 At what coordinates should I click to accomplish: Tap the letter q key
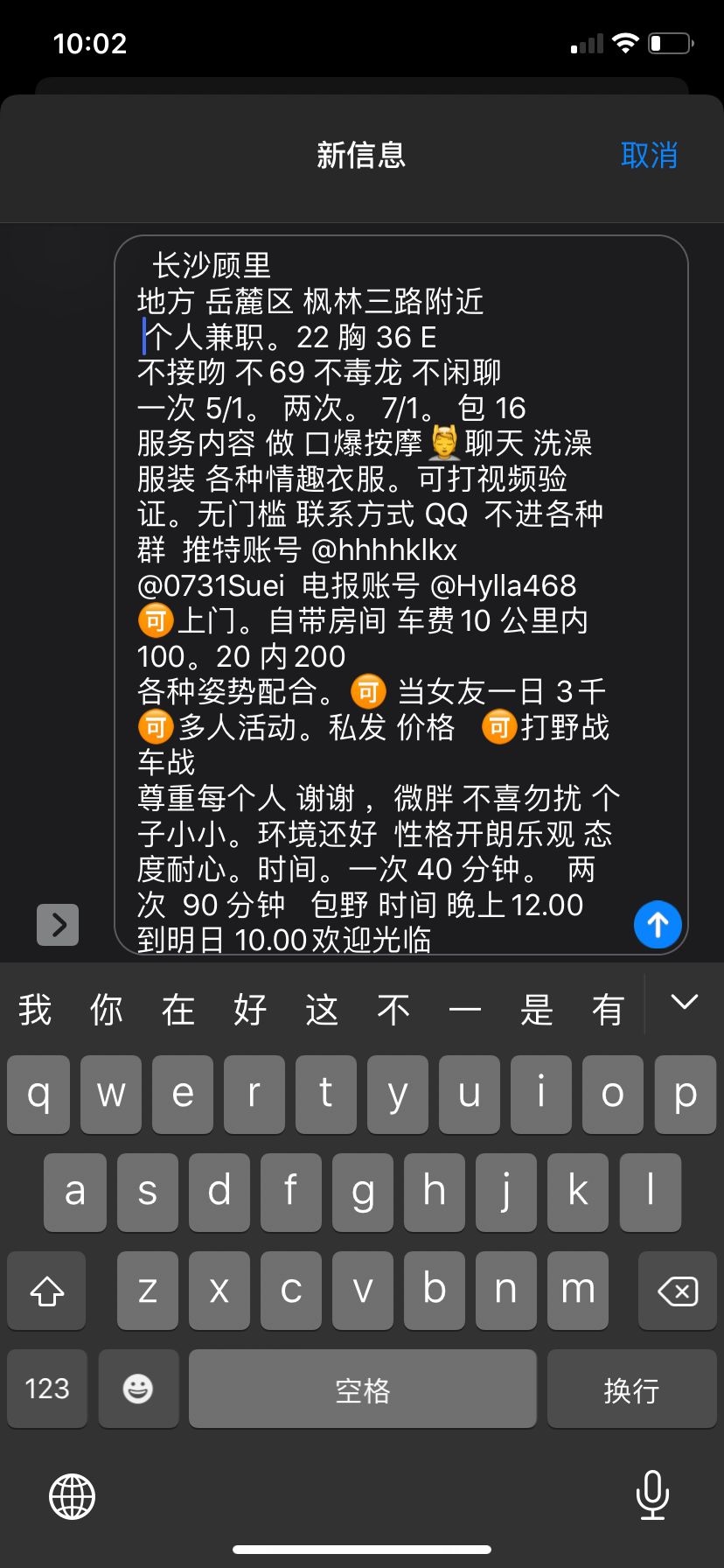pyautogui.click(x=38, y=1094)
